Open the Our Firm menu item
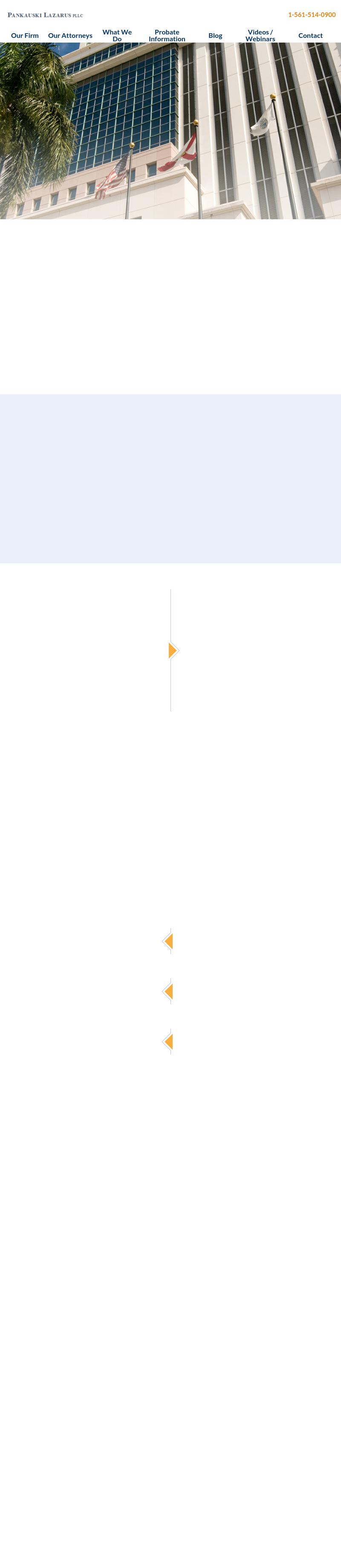 click(x=24, y=35)
